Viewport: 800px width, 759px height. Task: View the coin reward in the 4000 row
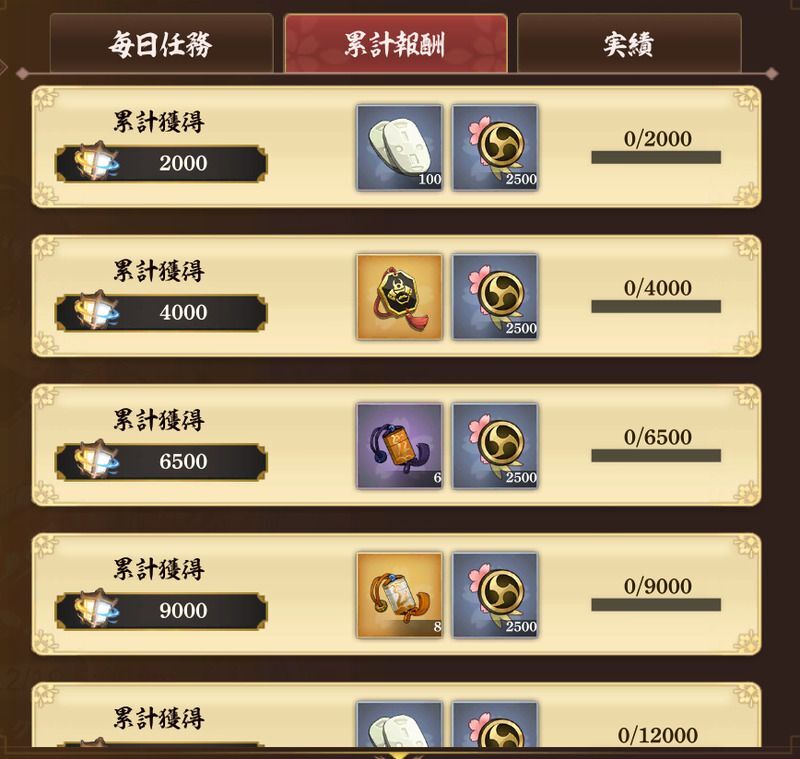pos(495,297)
